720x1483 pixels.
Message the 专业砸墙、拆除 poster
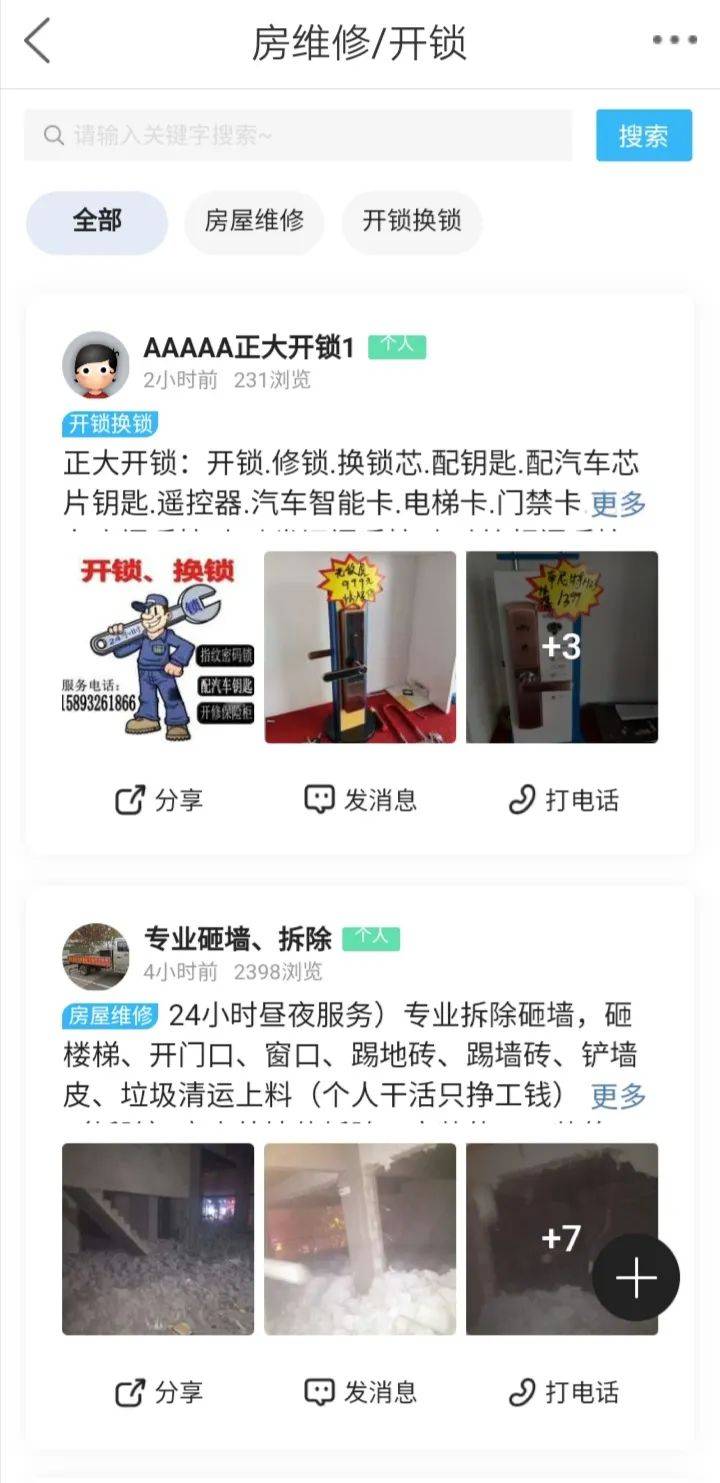[x=360, y=1392]
